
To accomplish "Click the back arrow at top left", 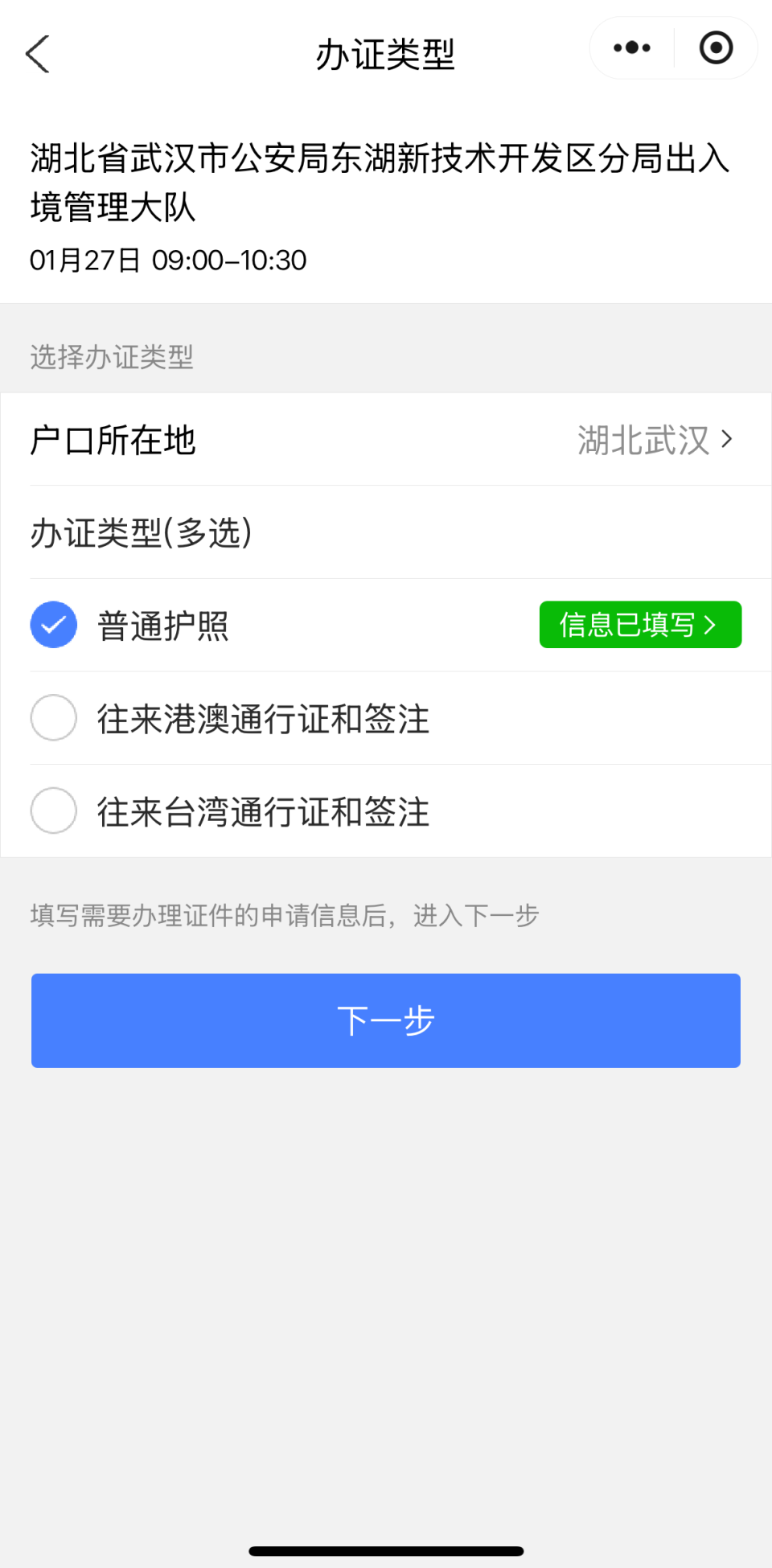I will [37, 55].
